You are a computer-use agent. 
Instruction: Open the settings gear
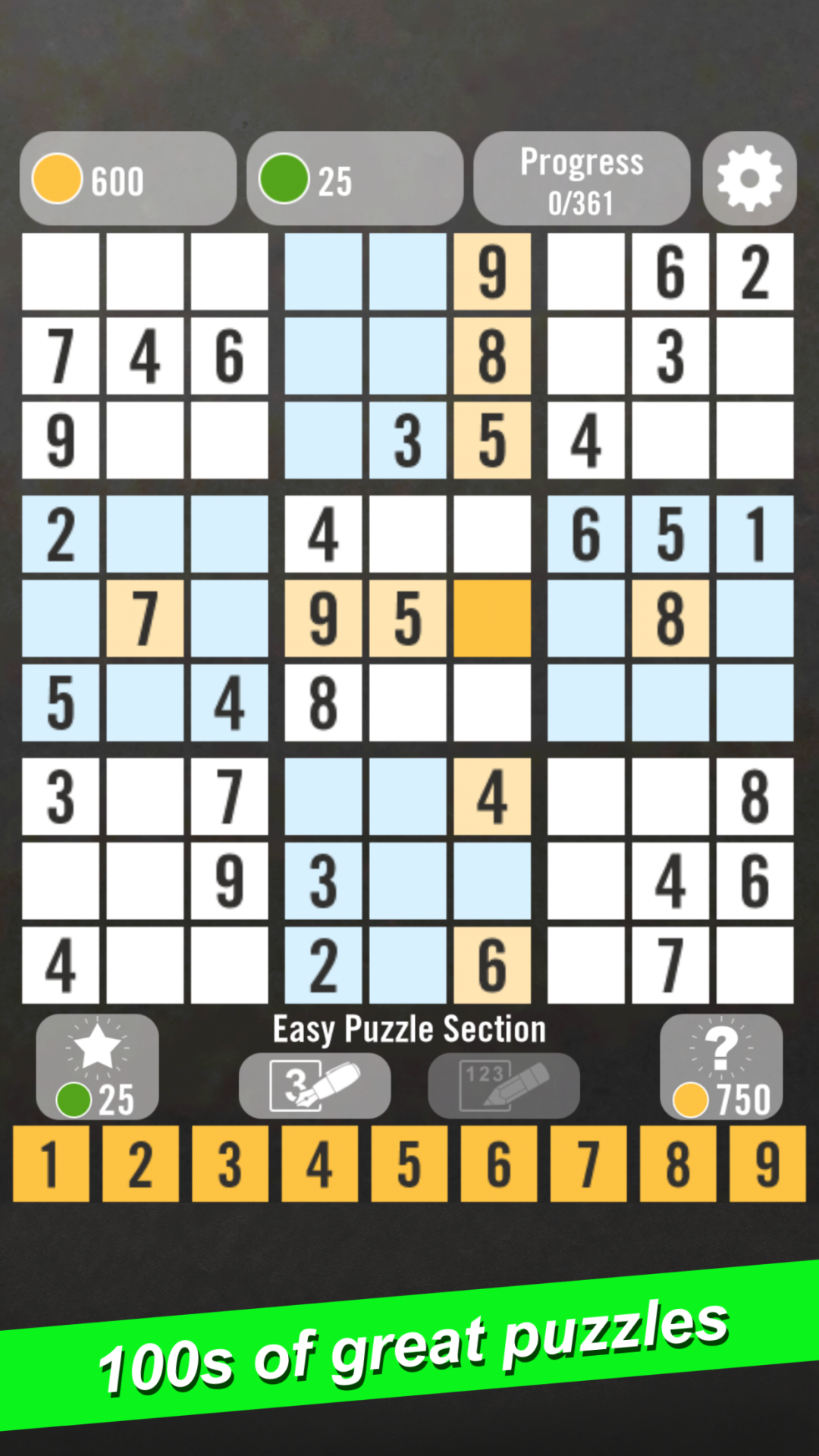tap(749, 179)
